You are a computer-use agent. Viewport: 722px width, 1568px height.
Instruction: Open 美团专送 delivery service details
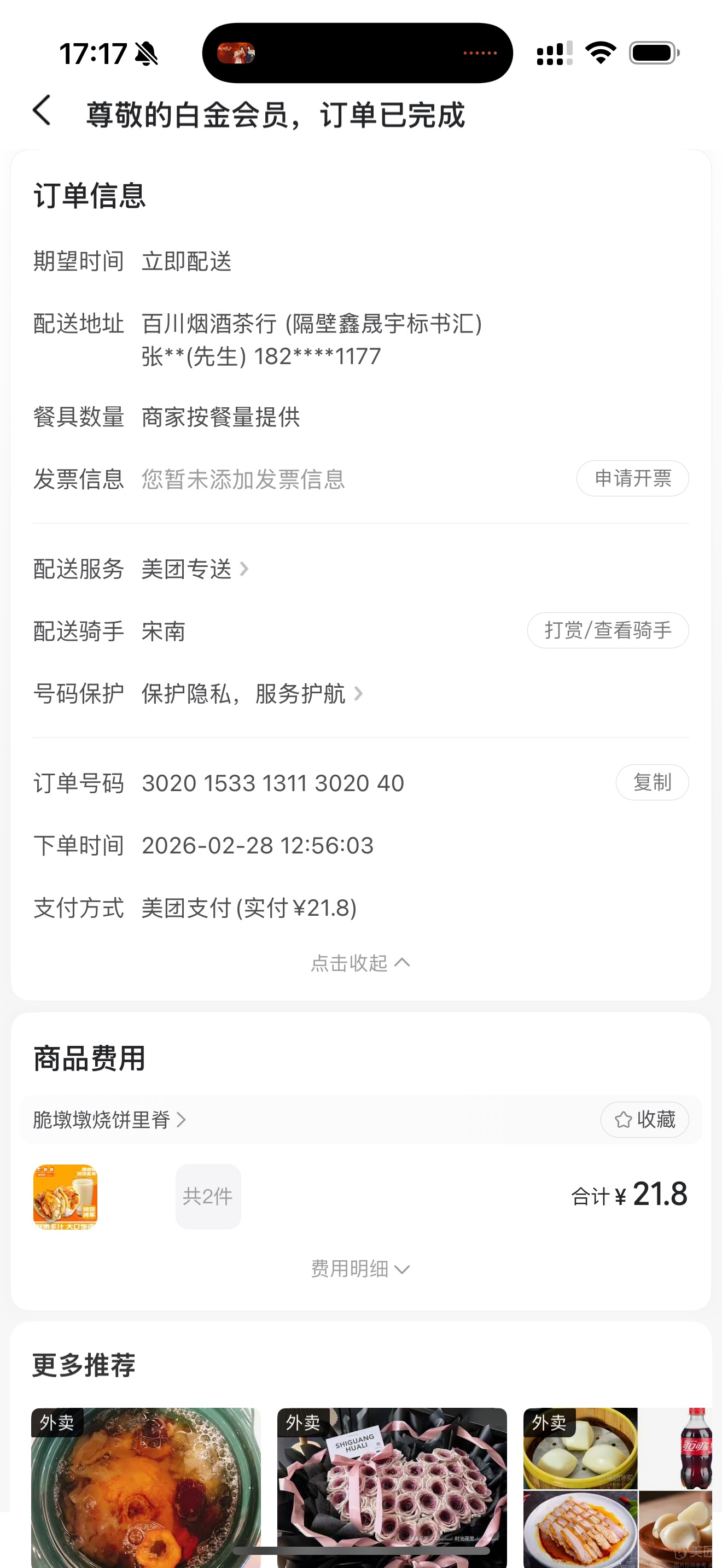[x=195, y=569]
